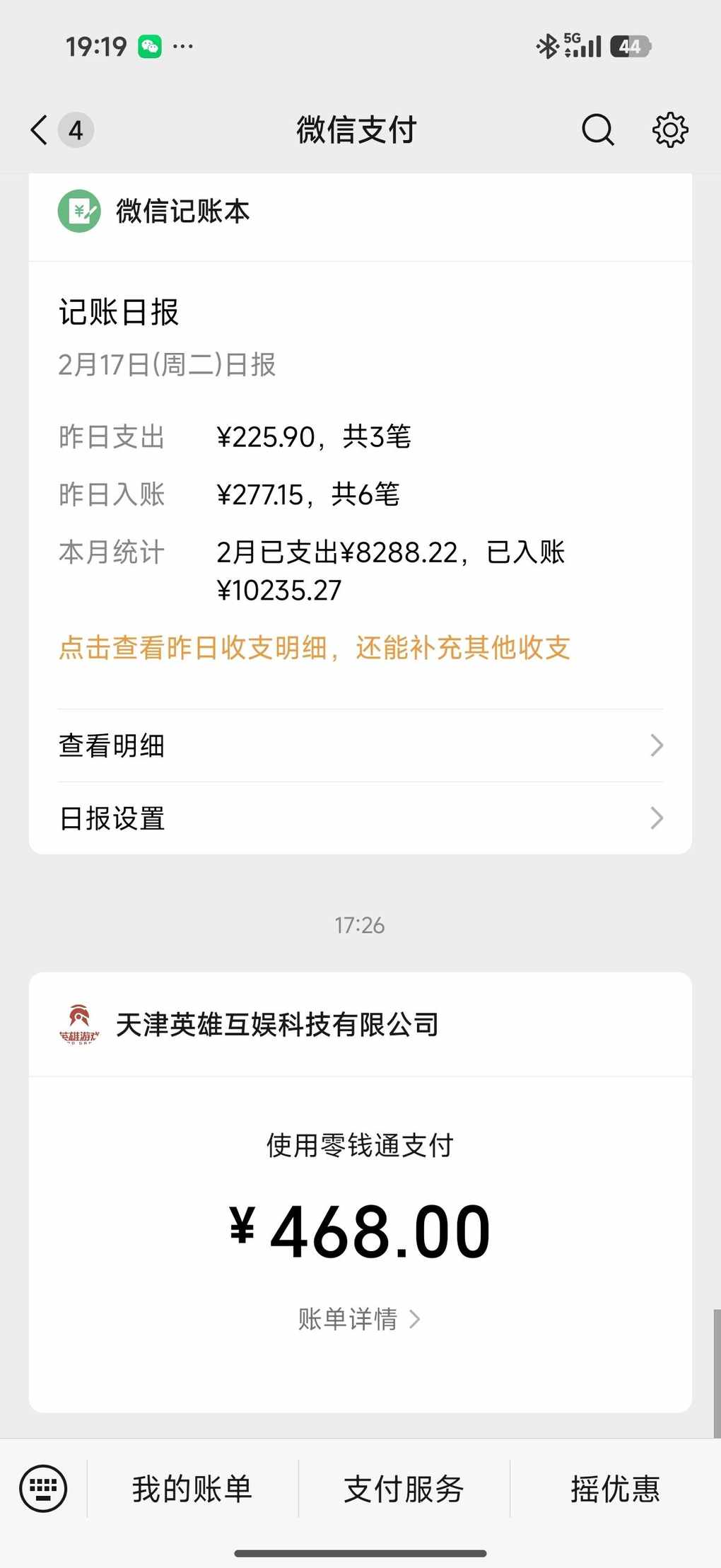The height and width of the screenshot is (1568, 721).
Task: Open the 微信记账本 card header
Action: 182,211
